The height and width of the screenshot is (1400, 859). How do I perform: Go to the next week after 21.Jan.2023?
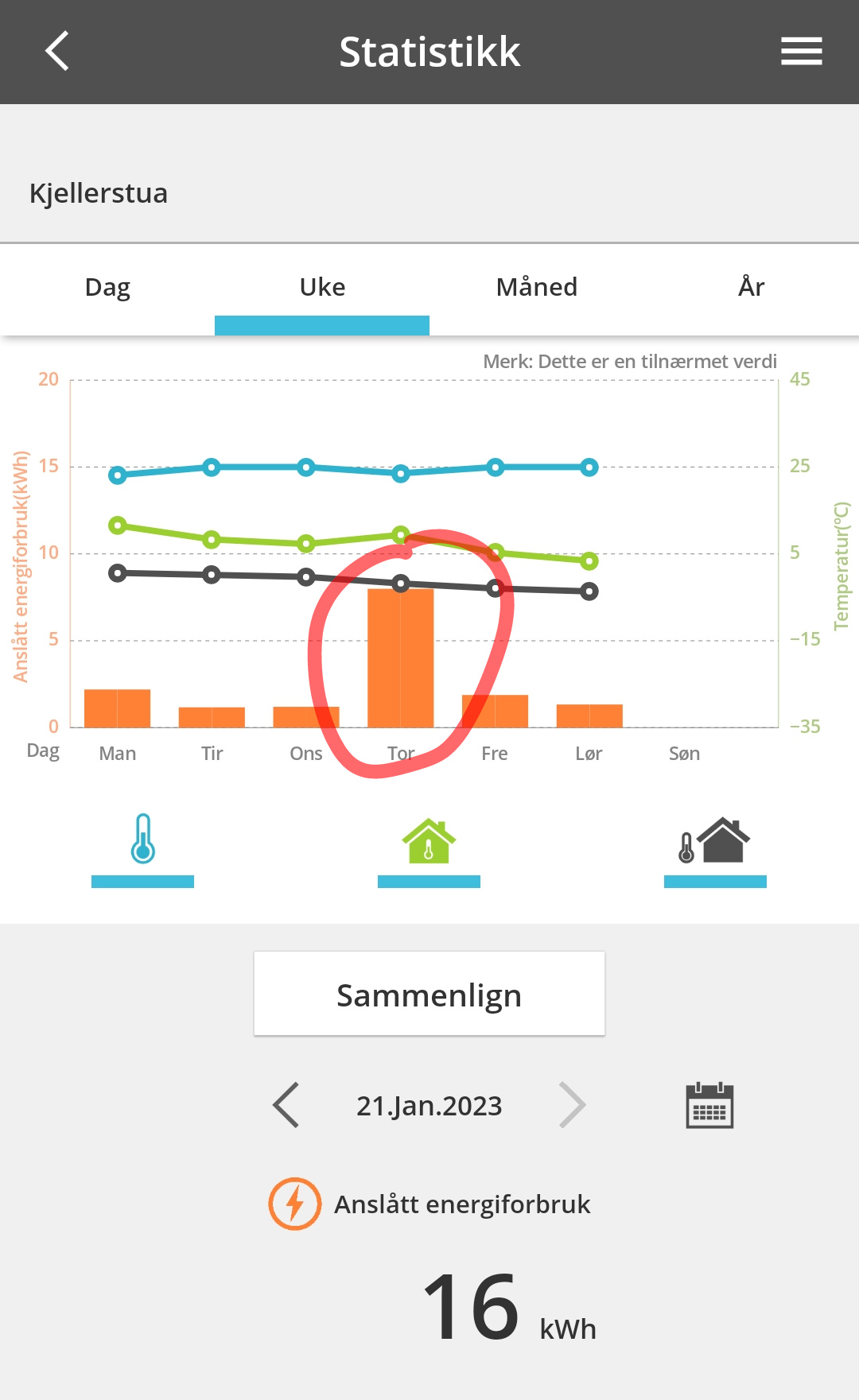tap(572, 1105)
